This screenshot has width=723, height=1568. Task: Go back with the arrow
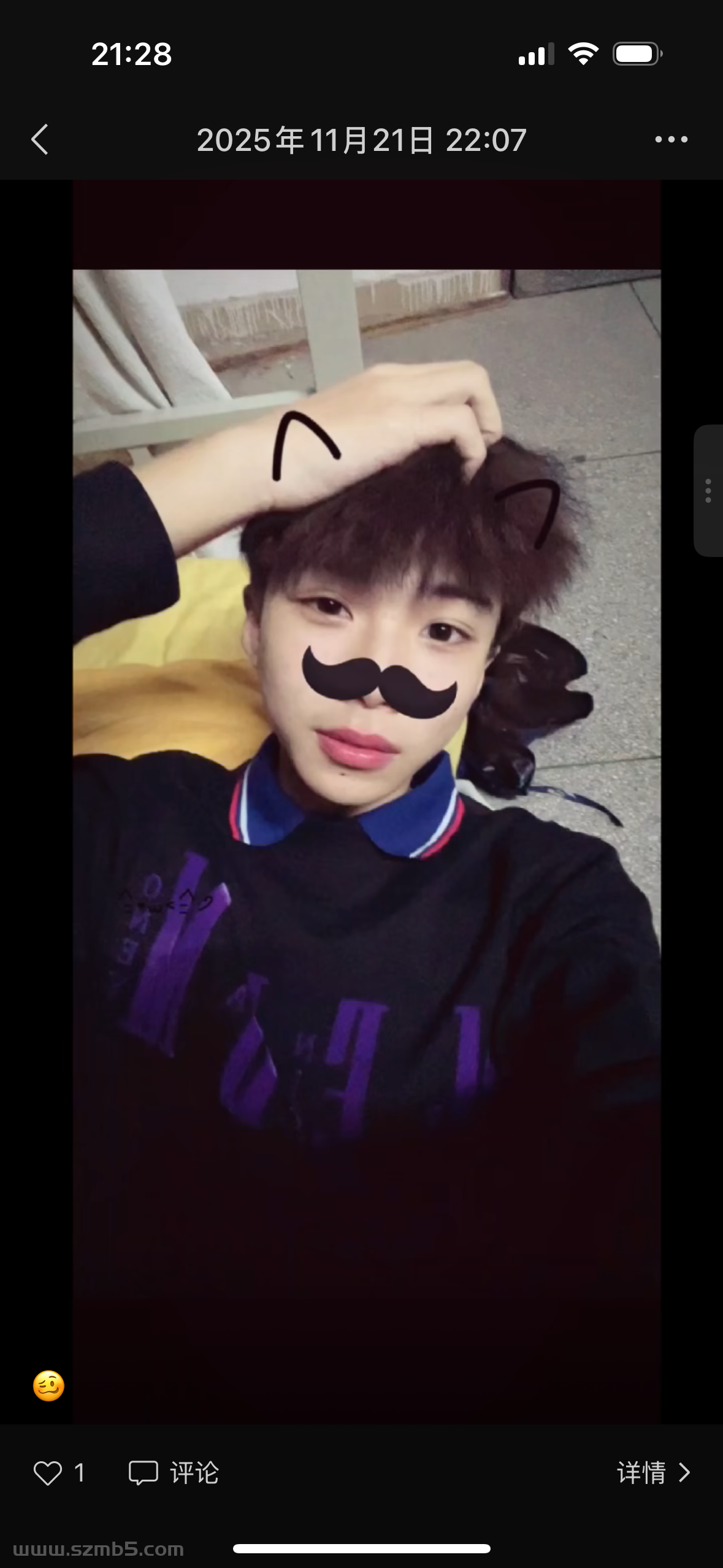[x=40, y=139]
